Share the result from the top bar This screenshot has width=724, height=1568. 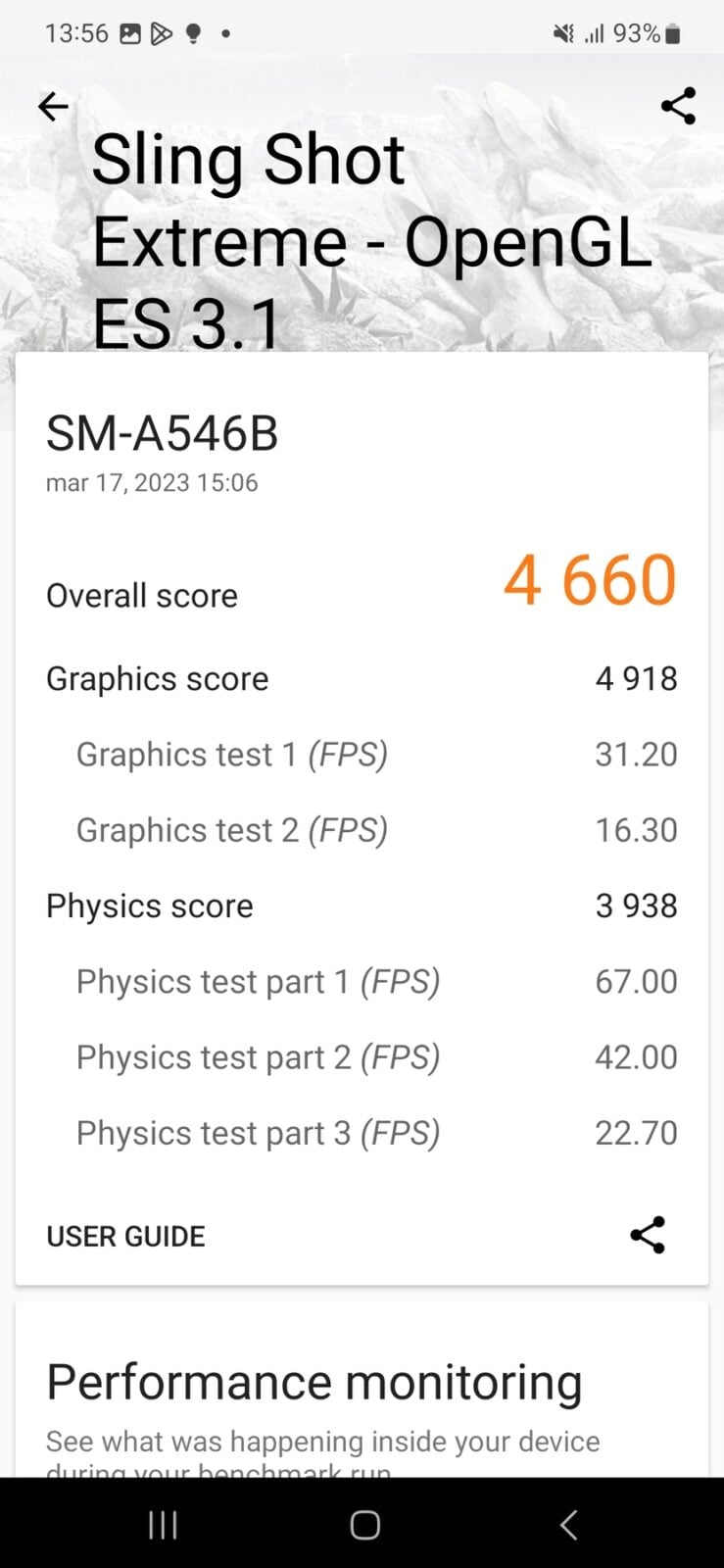[678, 106]
